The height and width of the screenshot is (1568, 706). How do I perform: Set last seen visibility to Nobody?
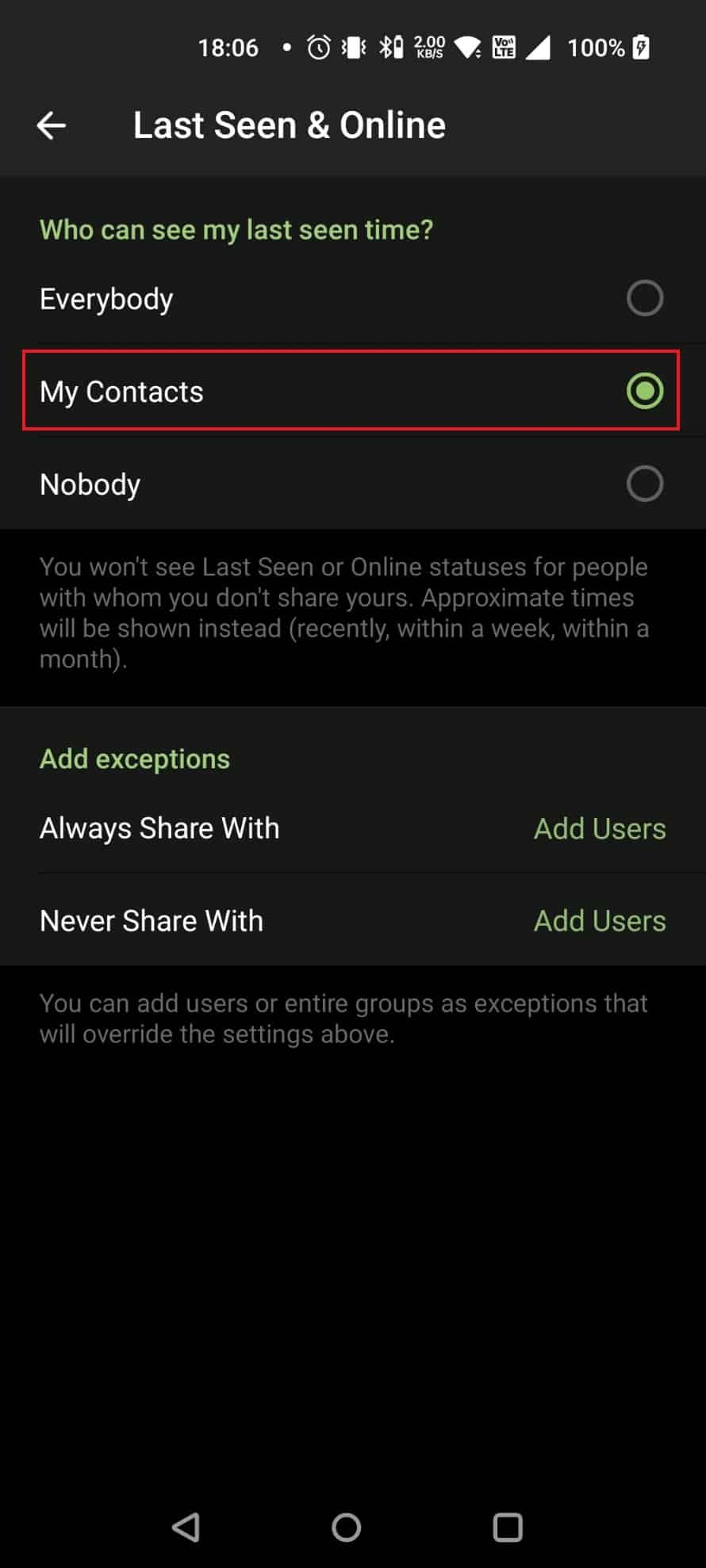tap(644, 484)
